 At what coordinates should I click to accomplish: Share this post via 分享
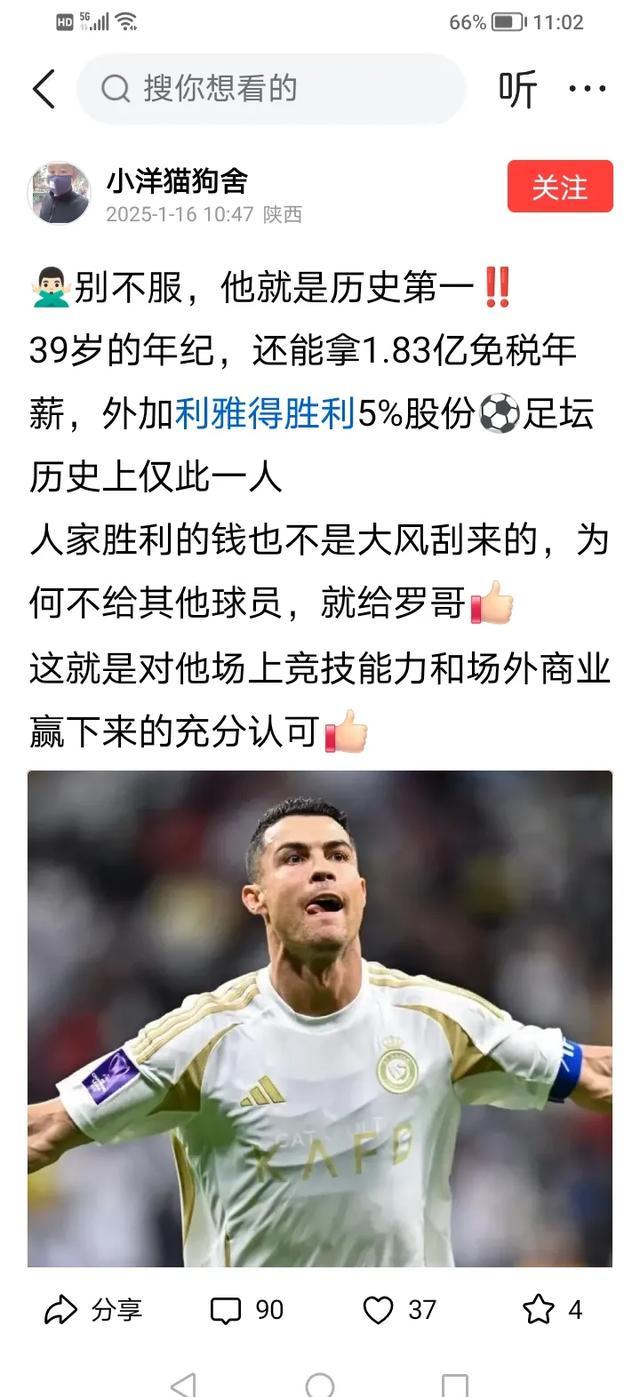click(94, 1310)
